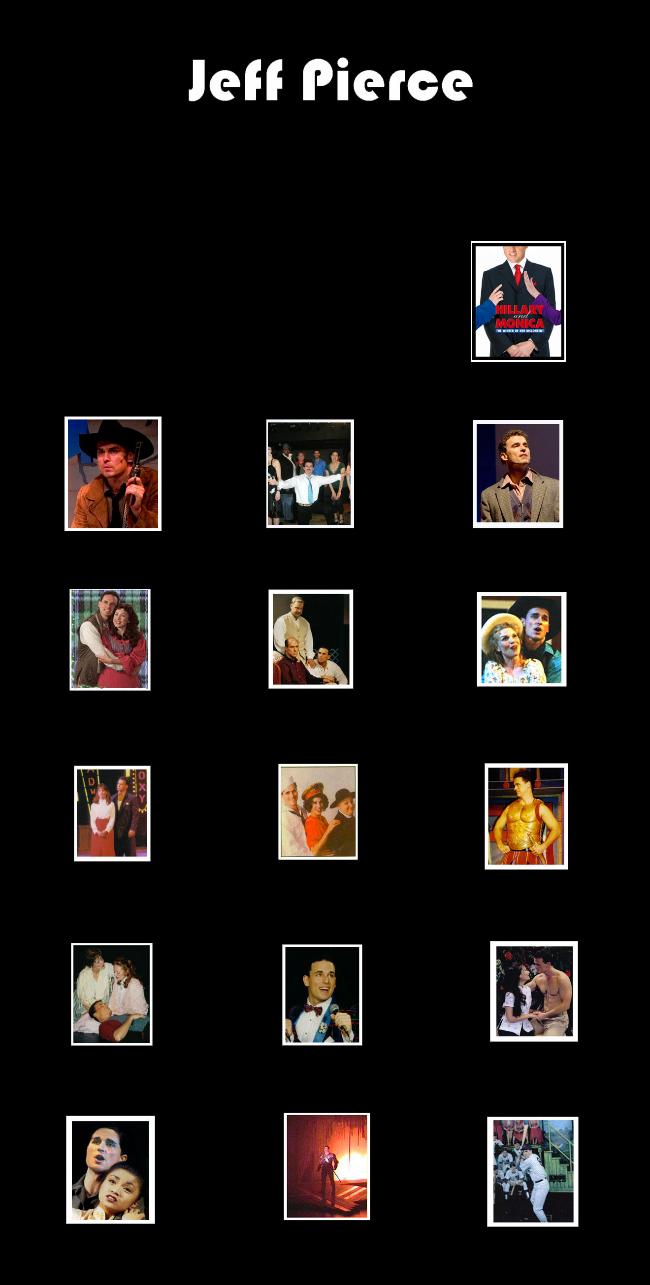
Task: Open the vintage trio with red hat photo
Action: [318, 812]
